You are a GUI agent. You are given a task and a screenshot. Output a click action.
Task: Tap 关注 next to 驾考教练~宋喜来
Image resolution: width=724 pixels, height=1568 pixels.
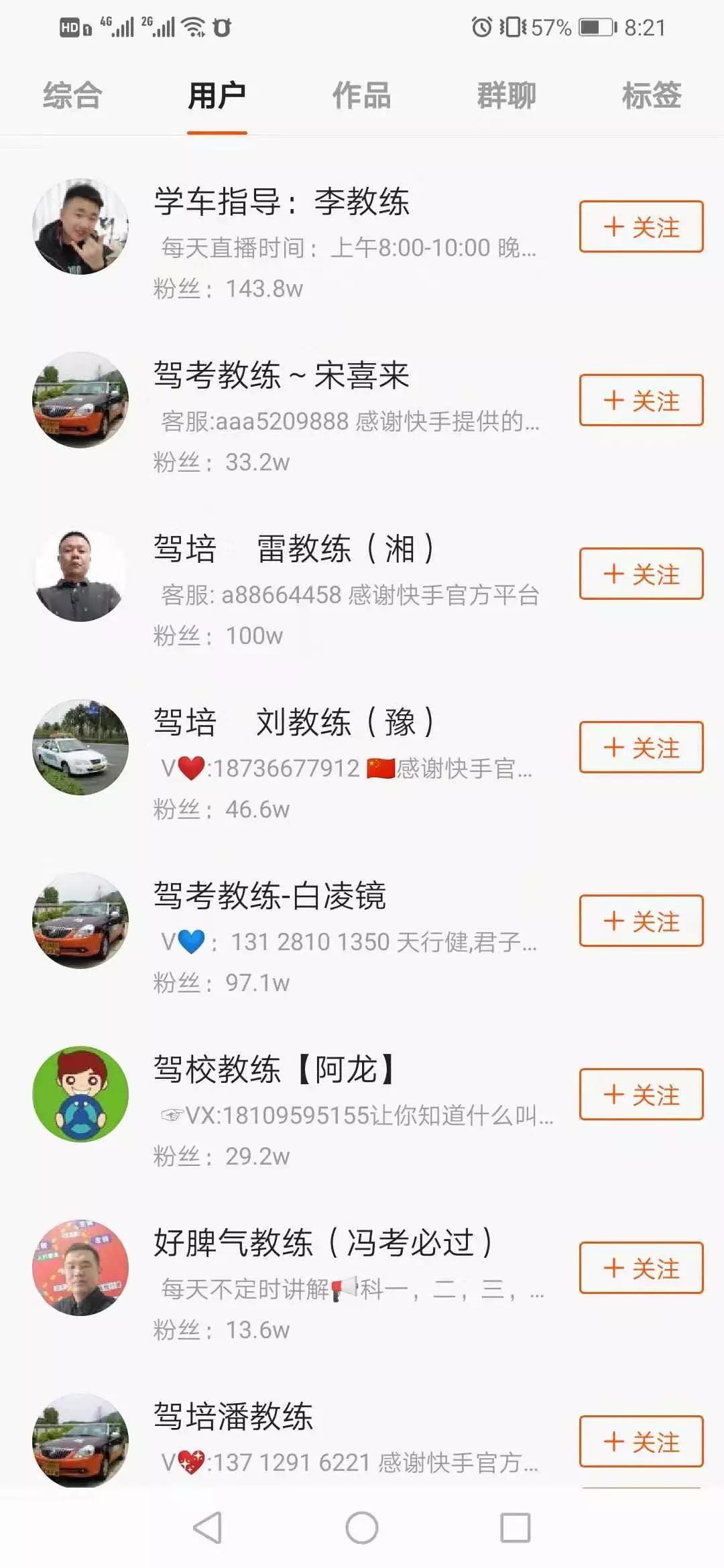640,401
